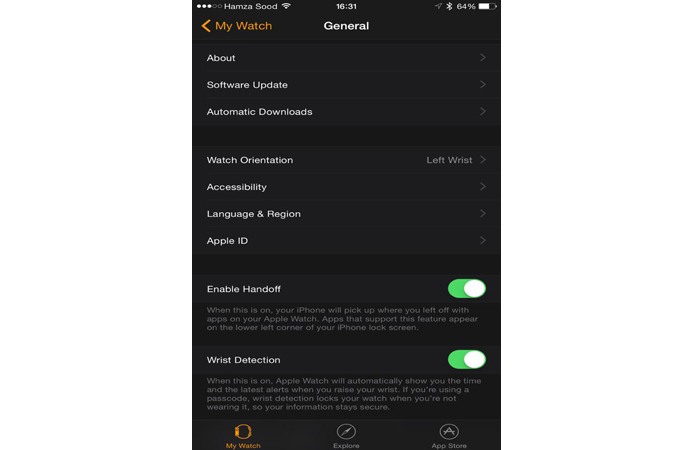The width and height of the screenshot is (700, 450).
Task: Open the About row
Action: 346,58
